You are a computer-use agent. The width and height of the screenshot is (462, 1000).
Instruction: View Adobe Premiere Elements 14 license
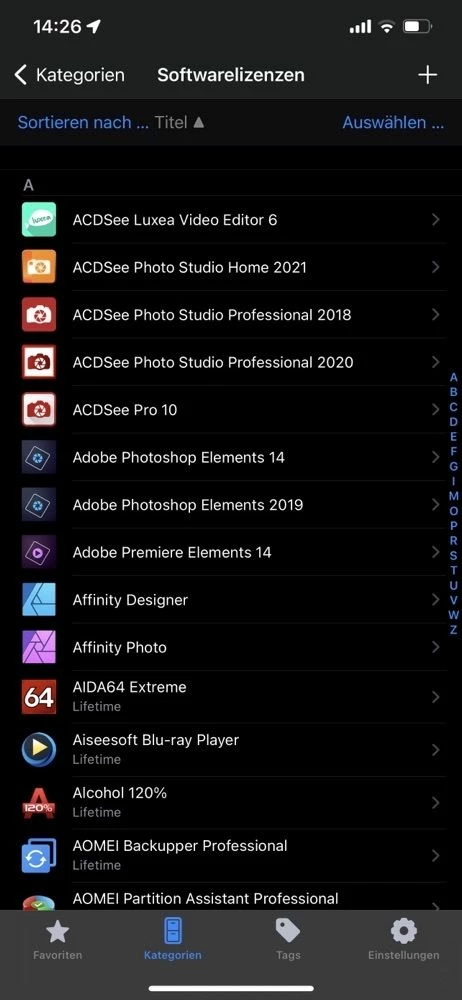pyautogui.click(x=231, y=552)
